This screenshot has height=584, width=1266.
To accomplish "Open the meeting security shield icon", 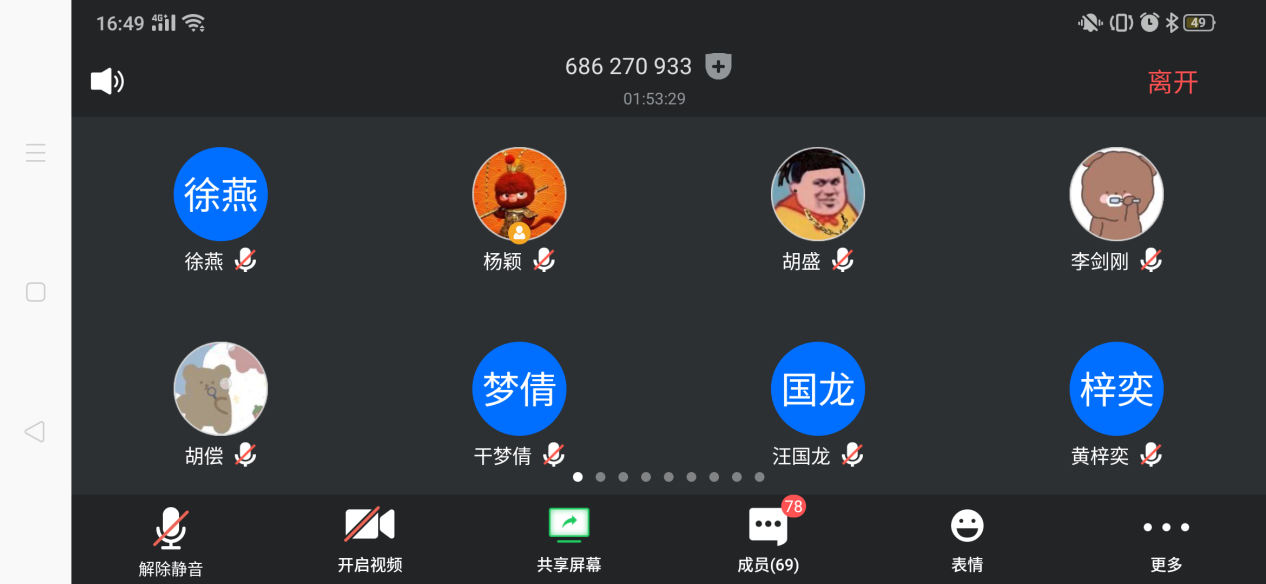I will click(x=718, y=67).
